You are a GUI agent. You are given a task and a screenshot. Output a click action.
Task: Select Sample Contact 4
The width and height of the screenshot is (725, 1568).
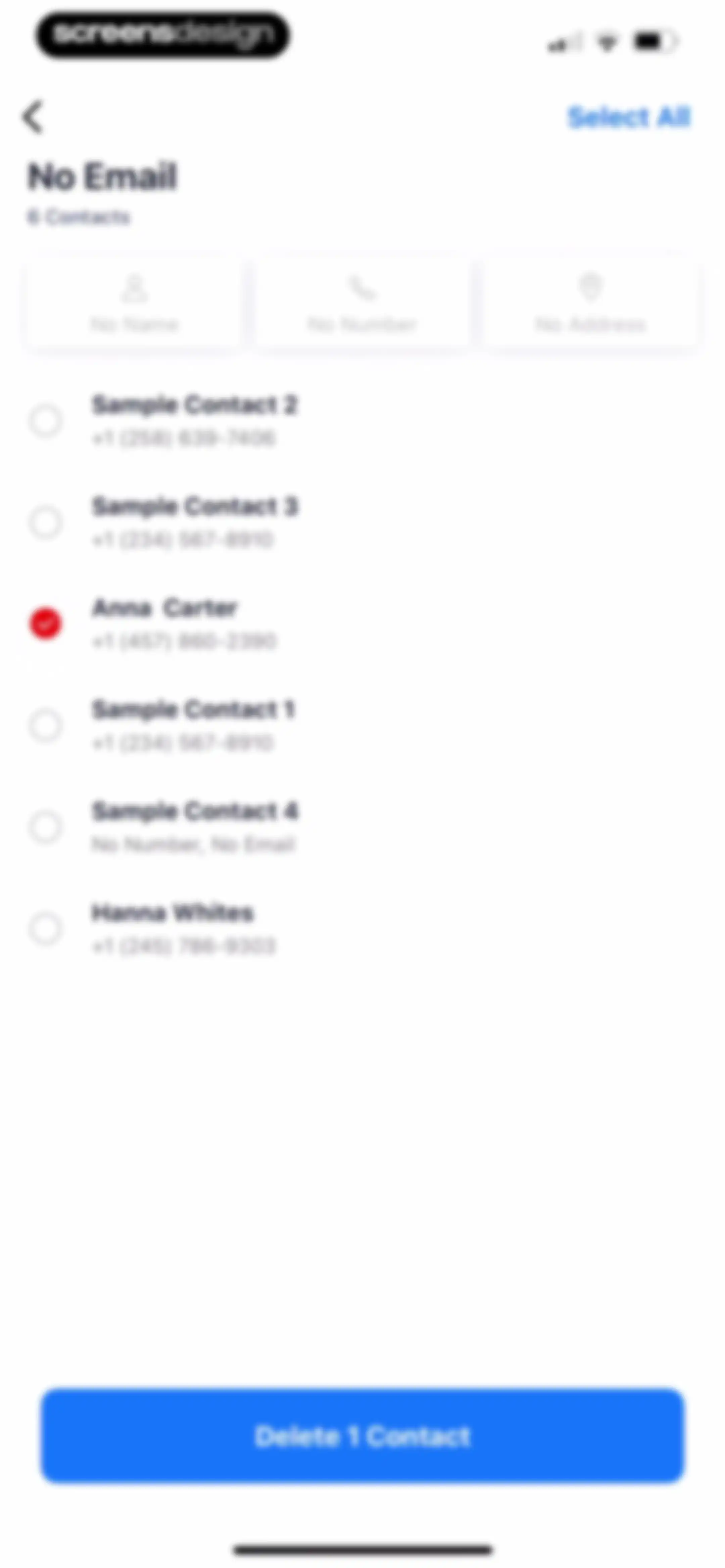click(46, 827)
